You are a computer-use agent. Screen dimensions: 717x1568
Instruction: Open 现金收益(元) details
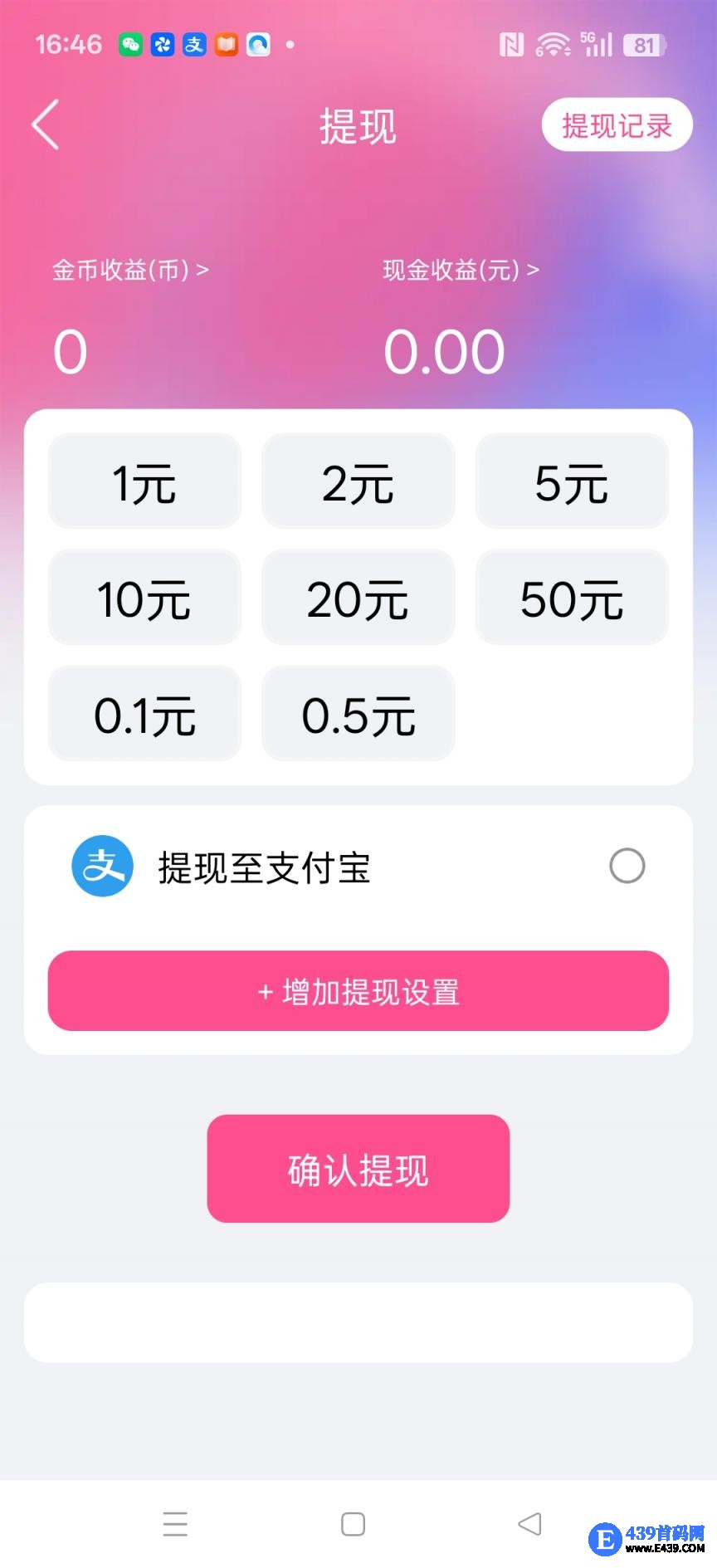tap(461, 270)
